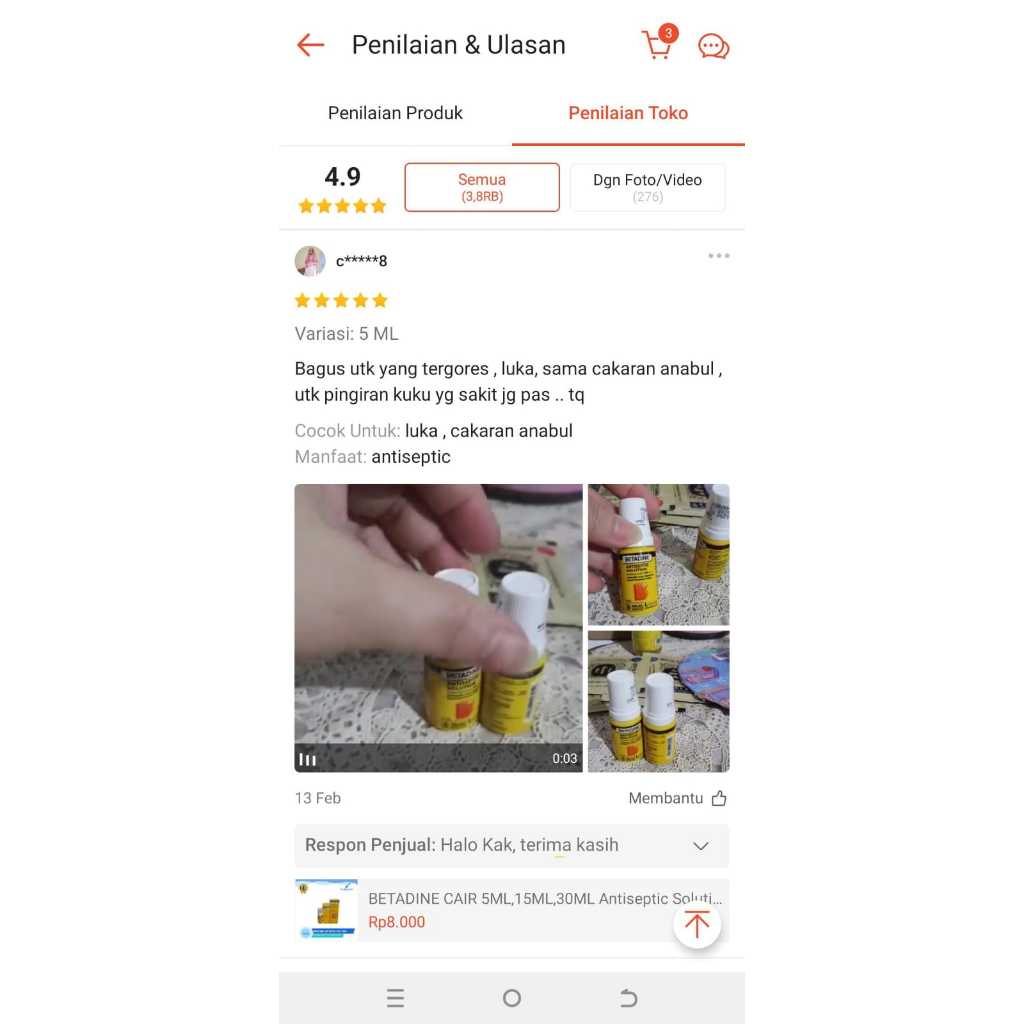Open the shopping cart
This screenshot has height=1024, width=1024.
tap(658, 44)
